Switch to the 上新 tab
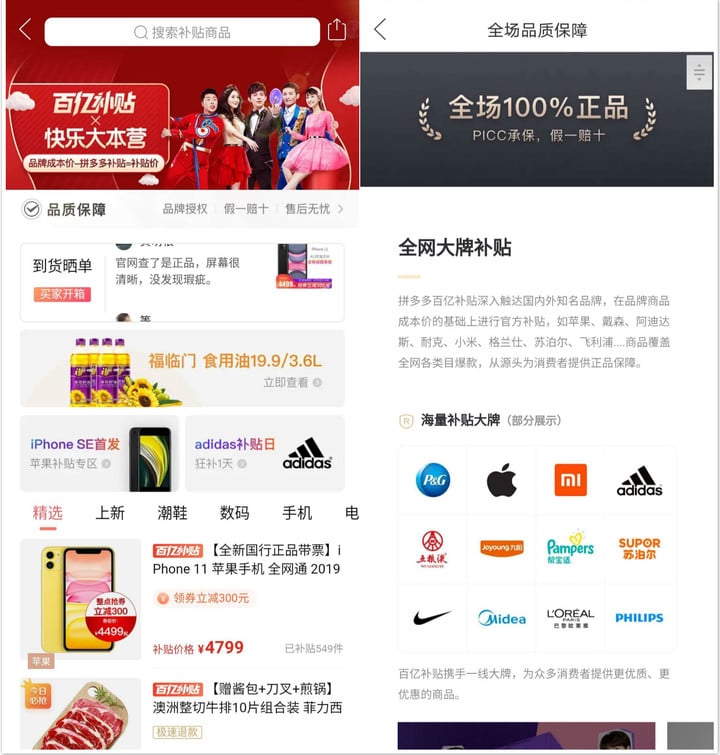Viewport: 720px width, 755px height. tap(110, 513)
